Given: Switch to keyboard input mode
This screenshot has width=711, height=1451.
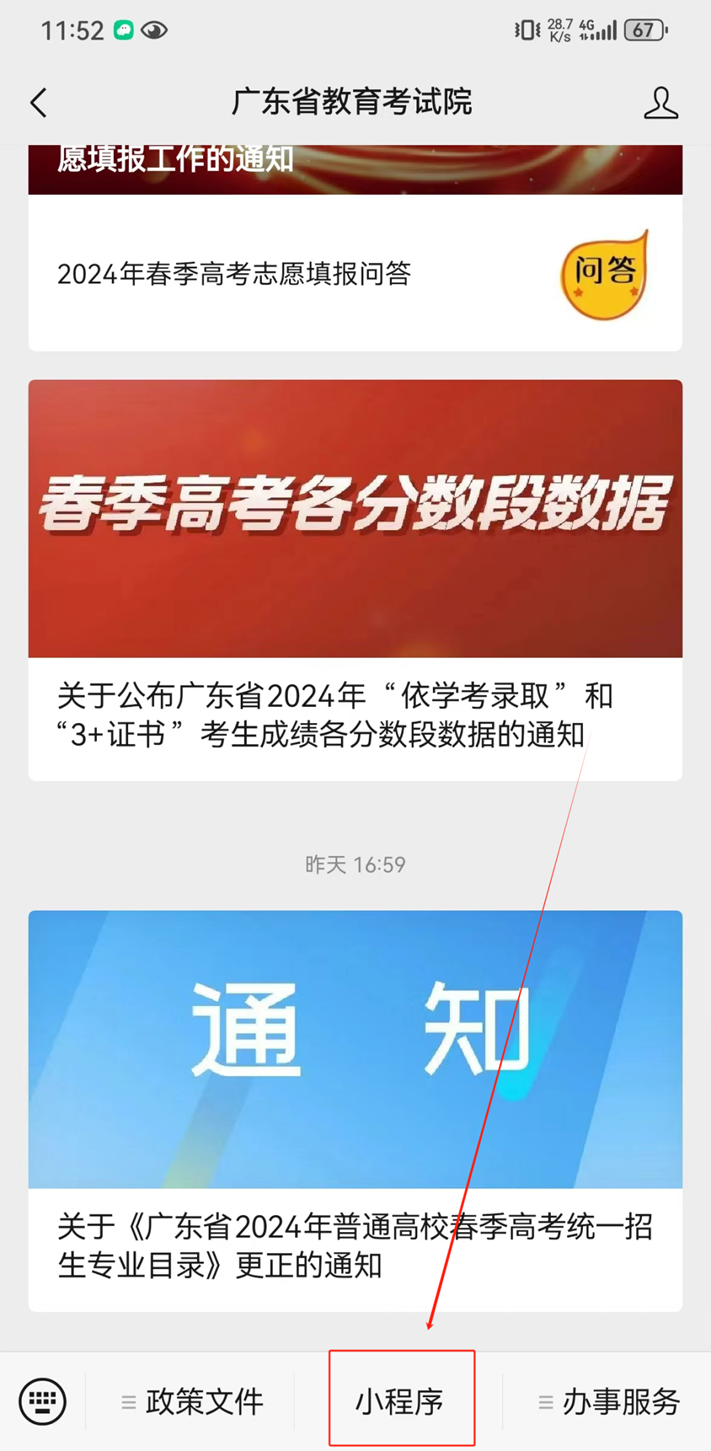Looking at the screenshot, I should [43, 1401].
